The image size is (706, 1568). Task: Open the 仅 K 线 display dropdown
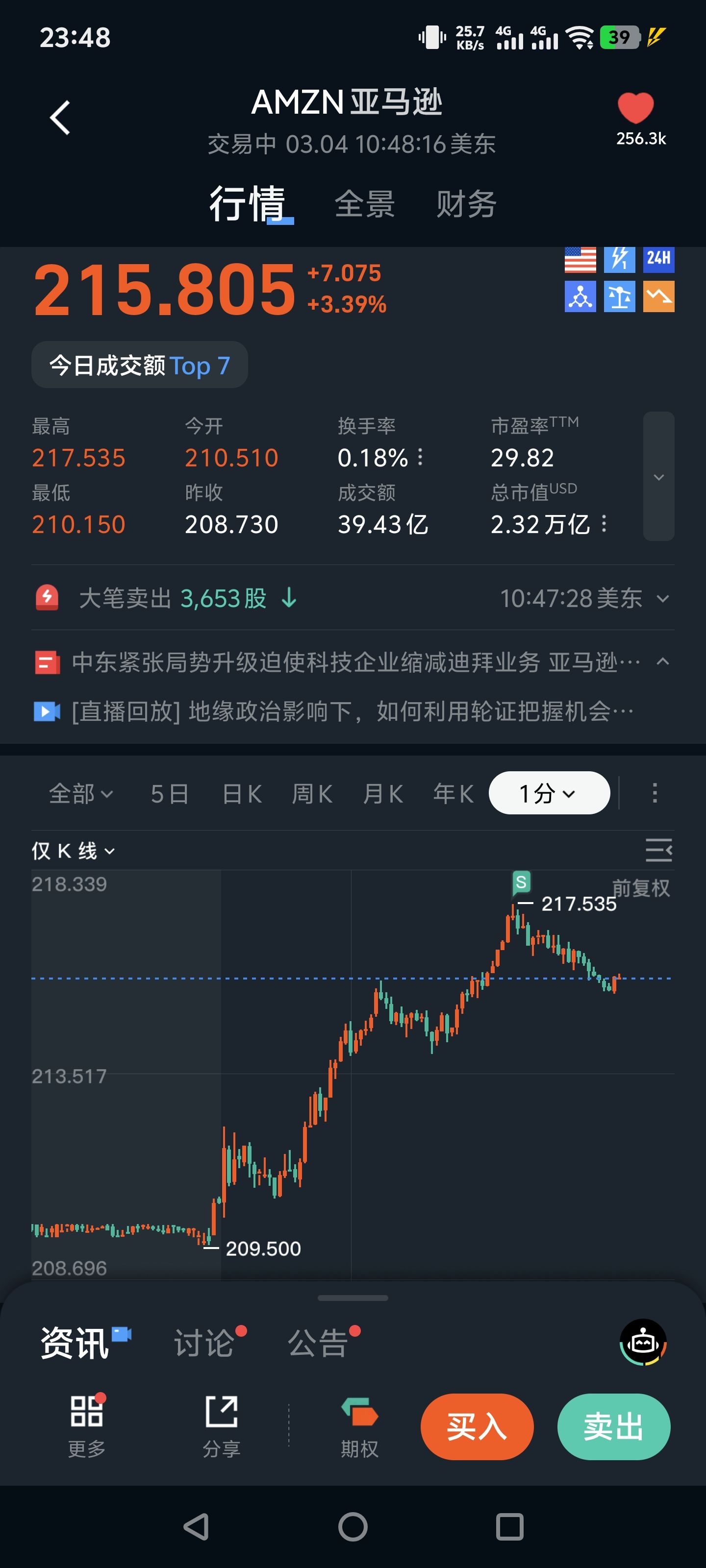73,851
